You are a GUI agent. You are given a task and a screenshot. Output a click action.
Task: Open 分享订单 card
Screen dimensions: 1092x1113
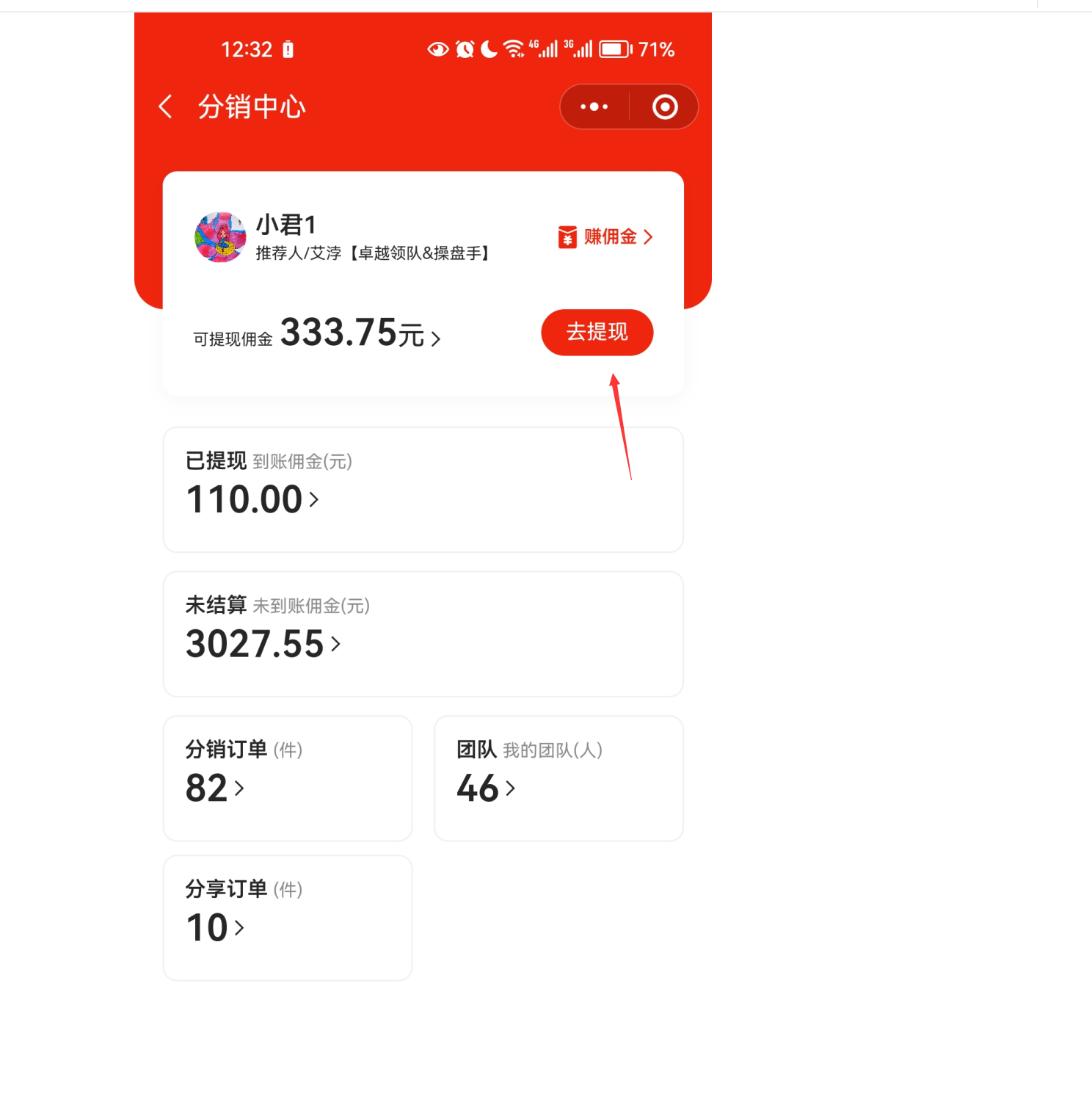point(287,918)
